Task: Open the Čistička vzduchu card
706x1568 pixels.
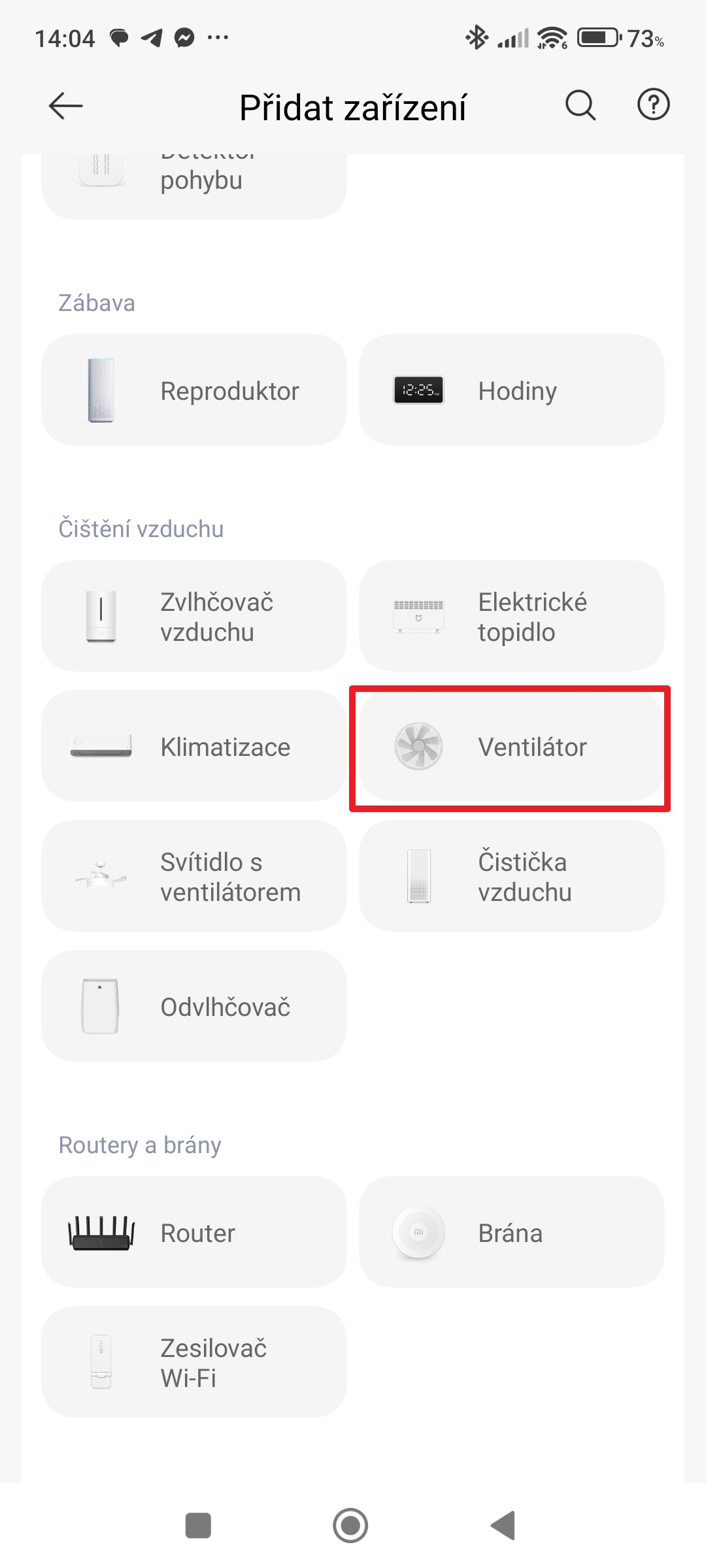Action: tap(511, 876)
